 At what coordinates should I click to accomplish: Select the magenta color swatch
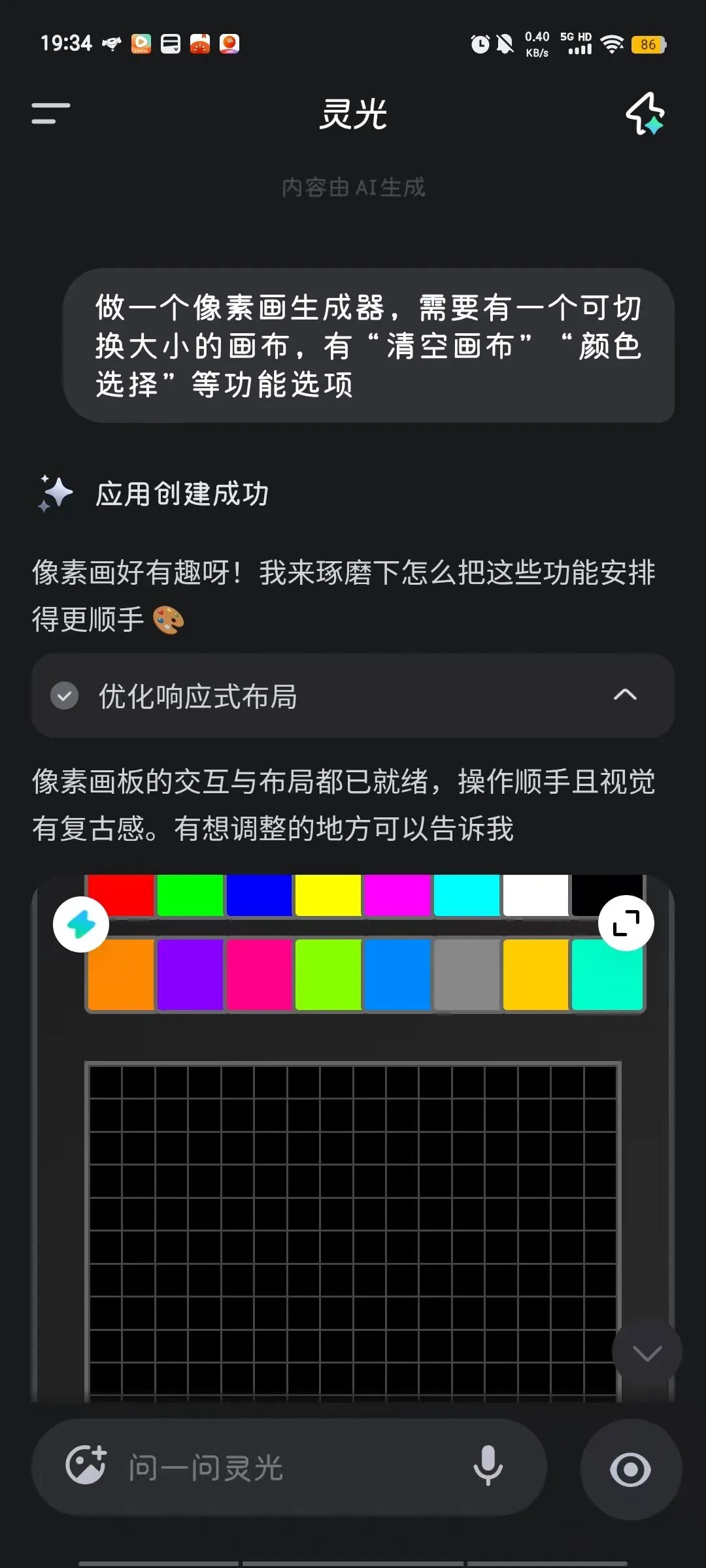tap(397, 895)
